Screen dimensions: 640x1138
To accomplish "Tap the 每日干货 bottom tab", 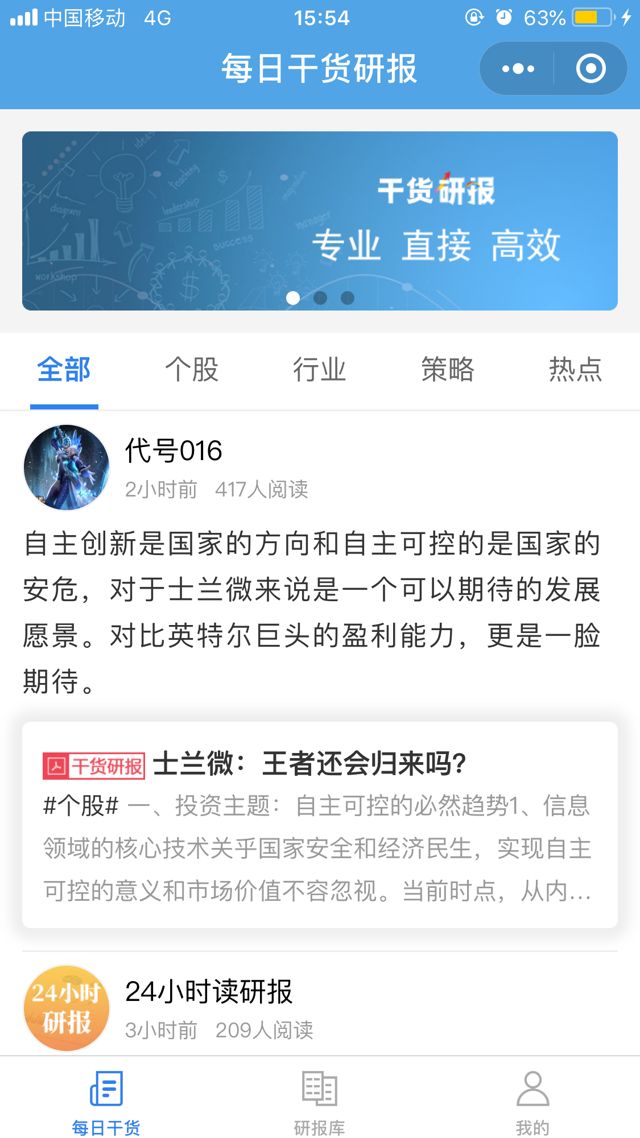I will click(x=106, y=1100).
